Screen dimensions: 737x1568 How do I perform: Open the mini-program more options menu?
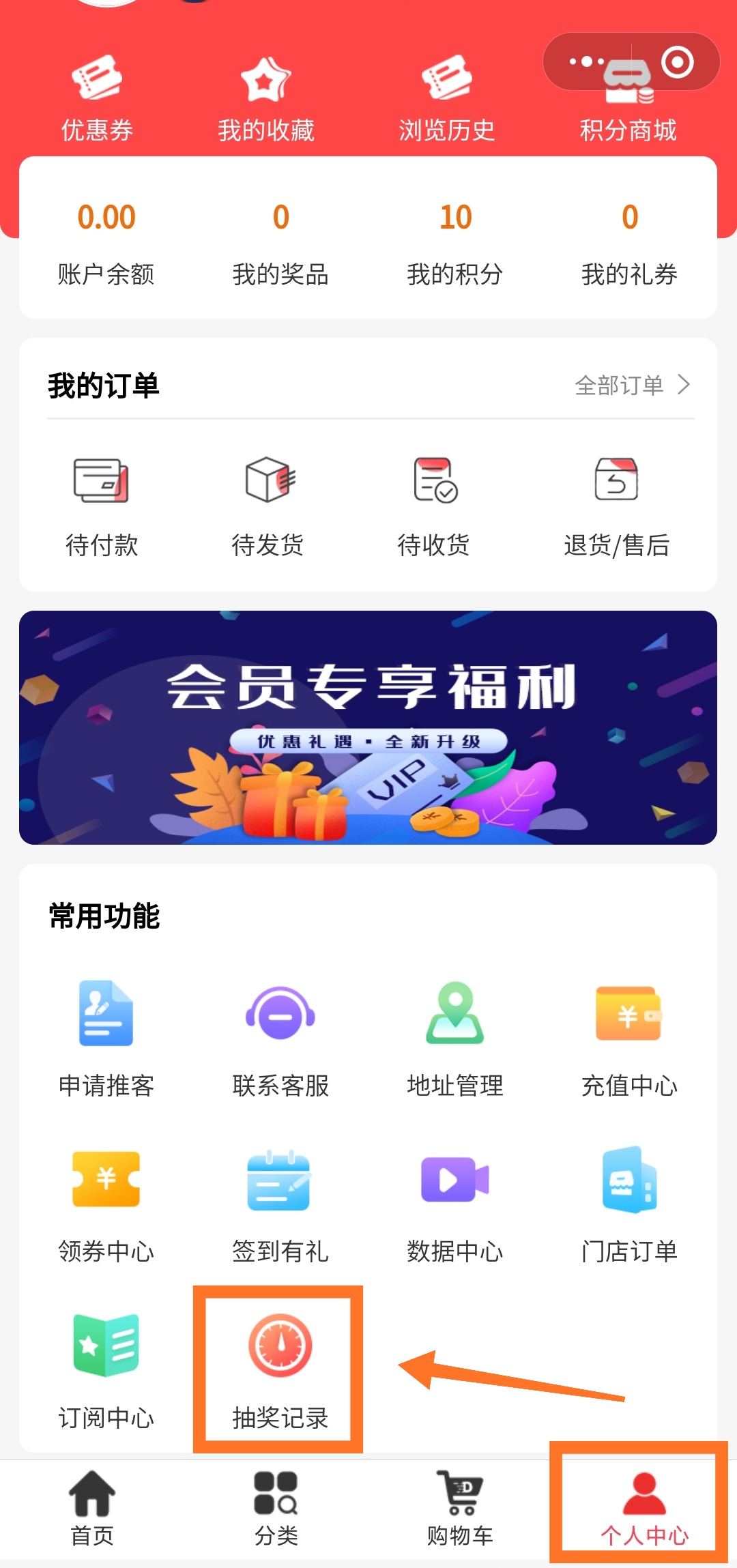(587, 62)
